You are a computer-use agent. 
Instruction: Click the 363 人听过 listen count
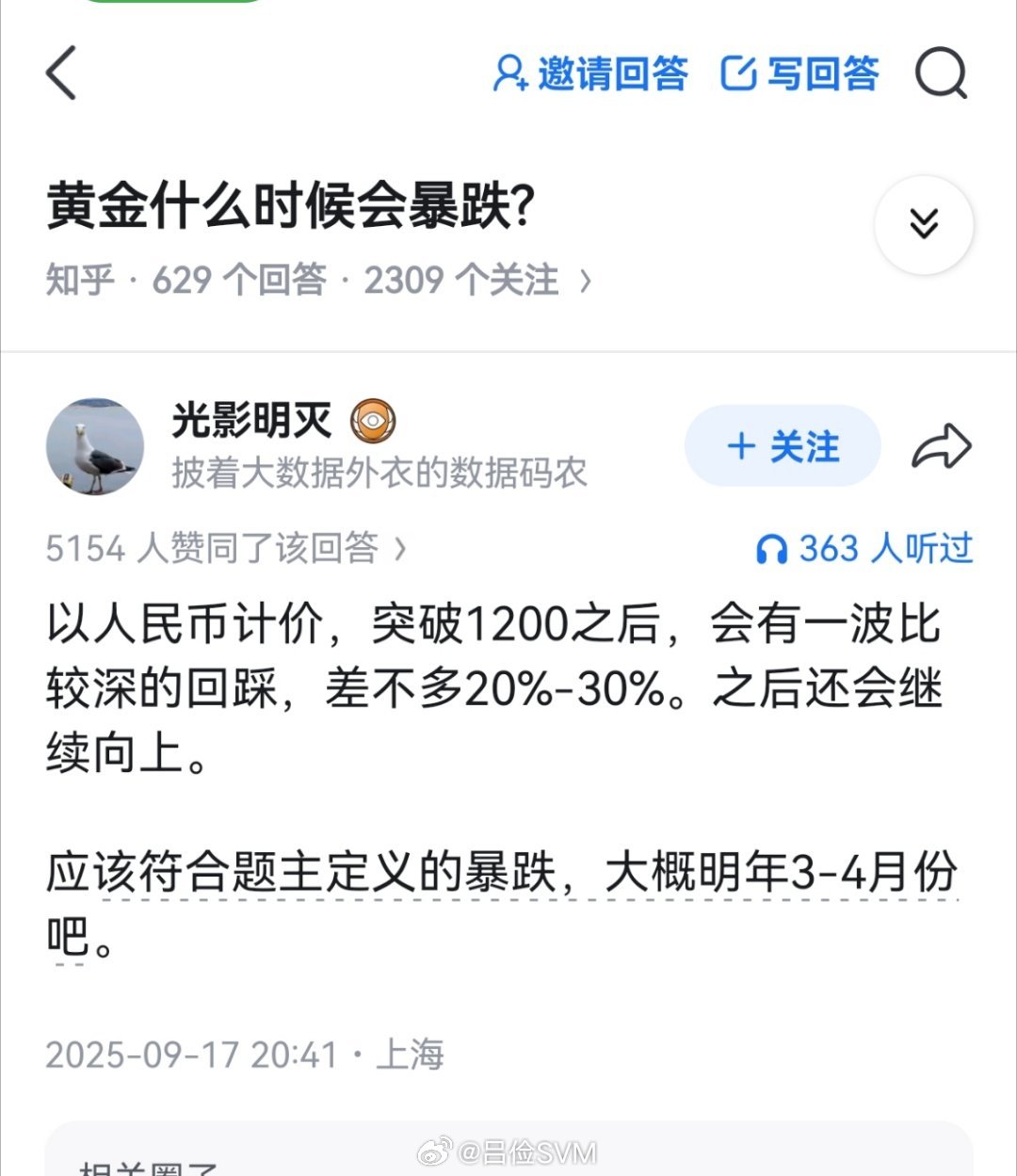point(885,549)
